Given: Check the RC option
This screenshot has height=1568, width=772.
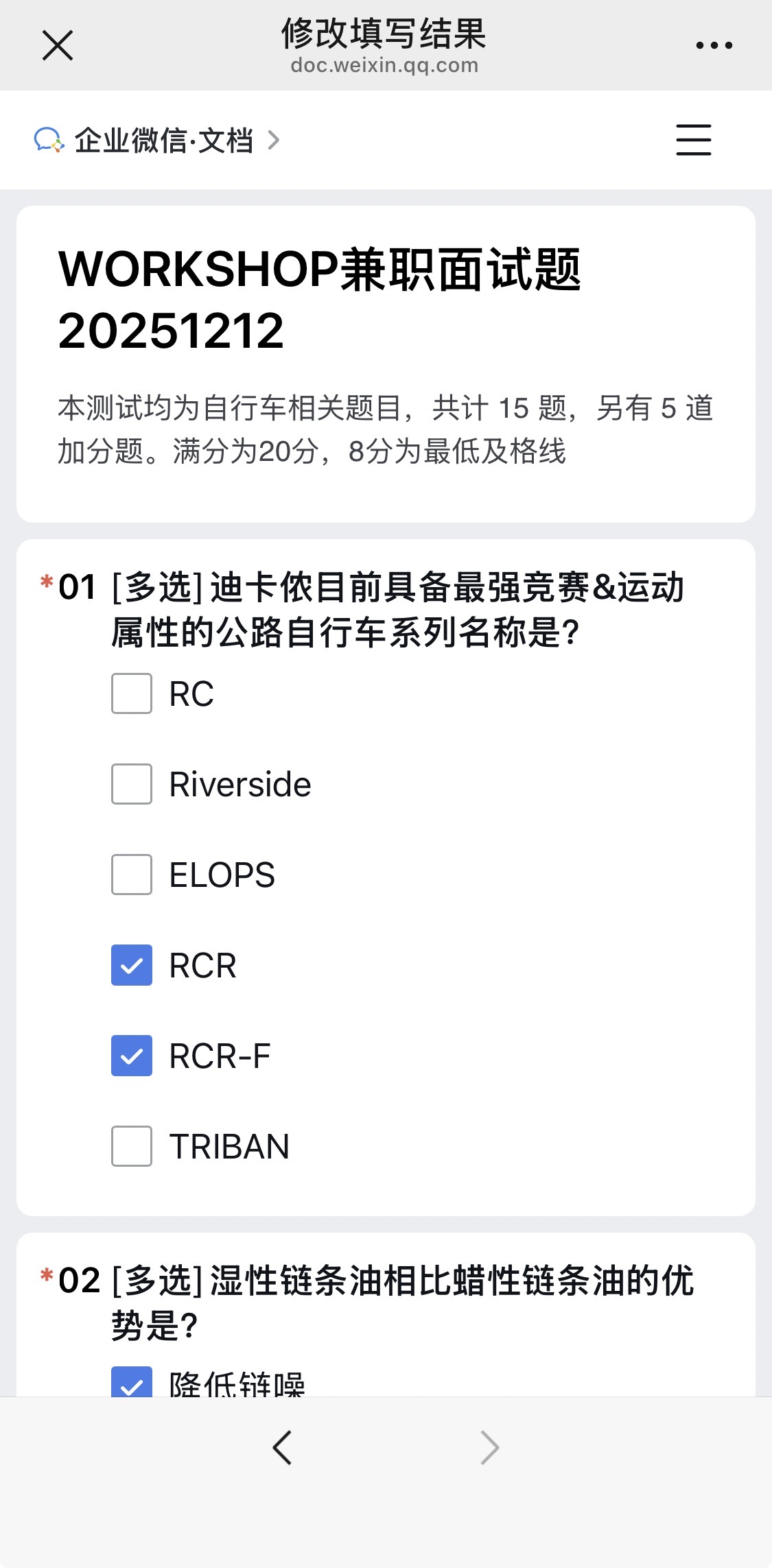Looking at the screenshot, I should point(132,693).
